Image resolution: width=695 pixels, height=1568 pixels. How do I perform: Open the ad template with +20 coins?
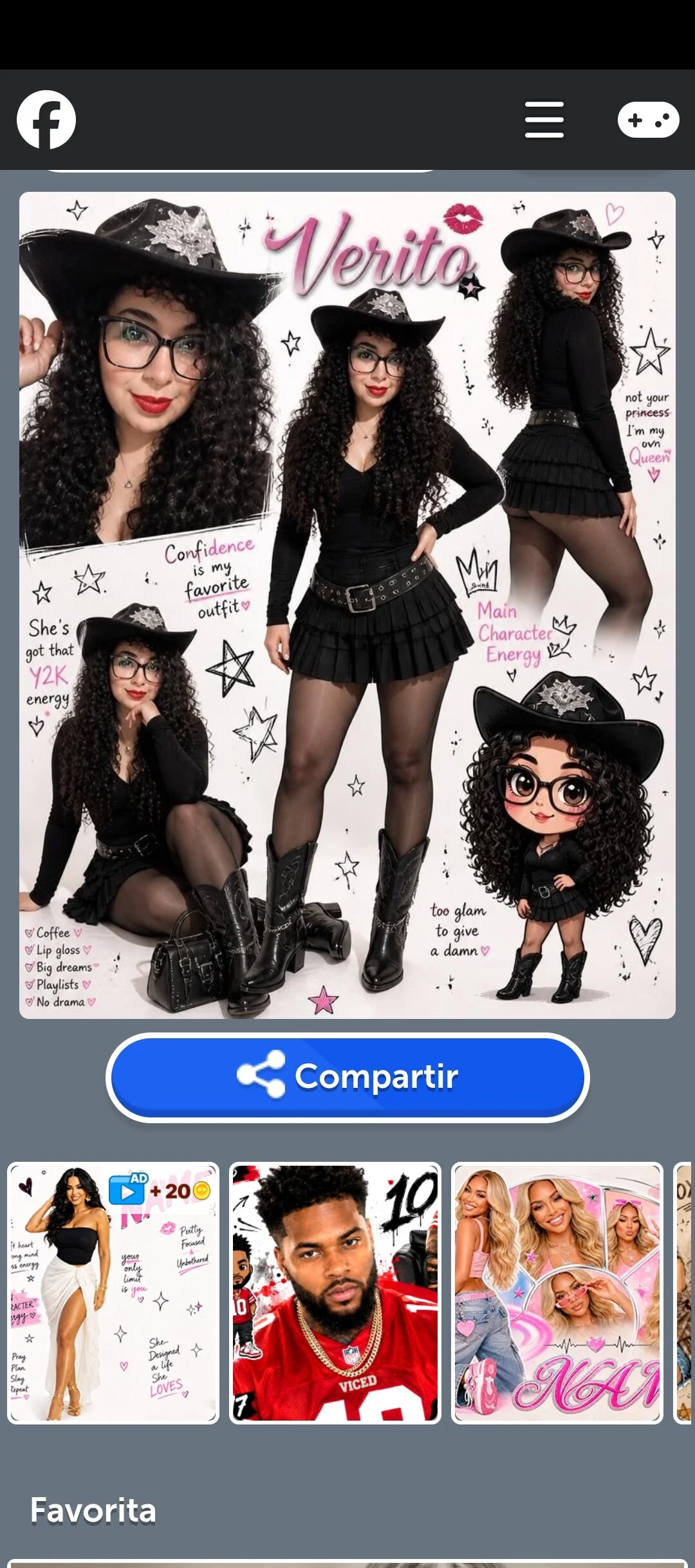coord(113,1293)
